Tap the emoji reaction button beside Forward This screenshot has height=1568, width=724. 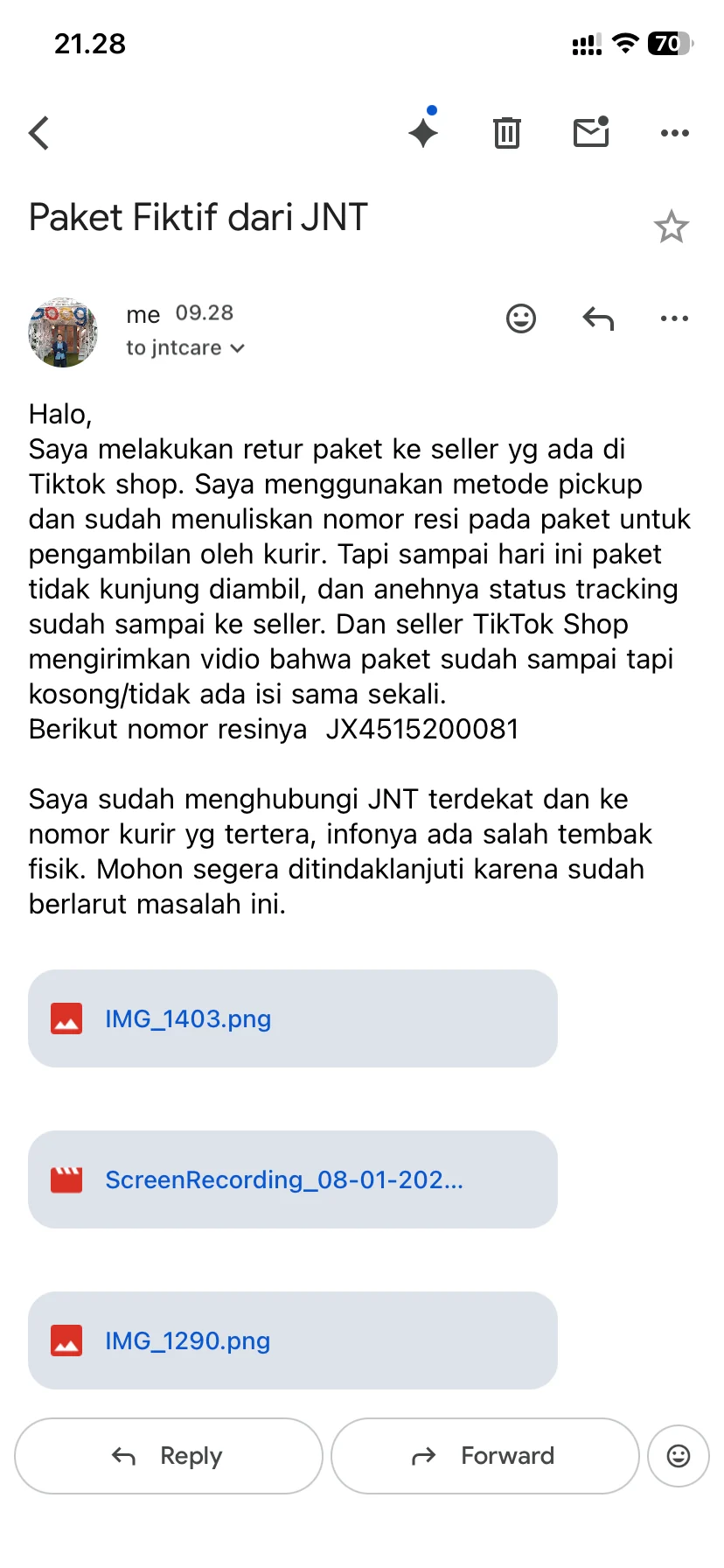coord(679,1456)
